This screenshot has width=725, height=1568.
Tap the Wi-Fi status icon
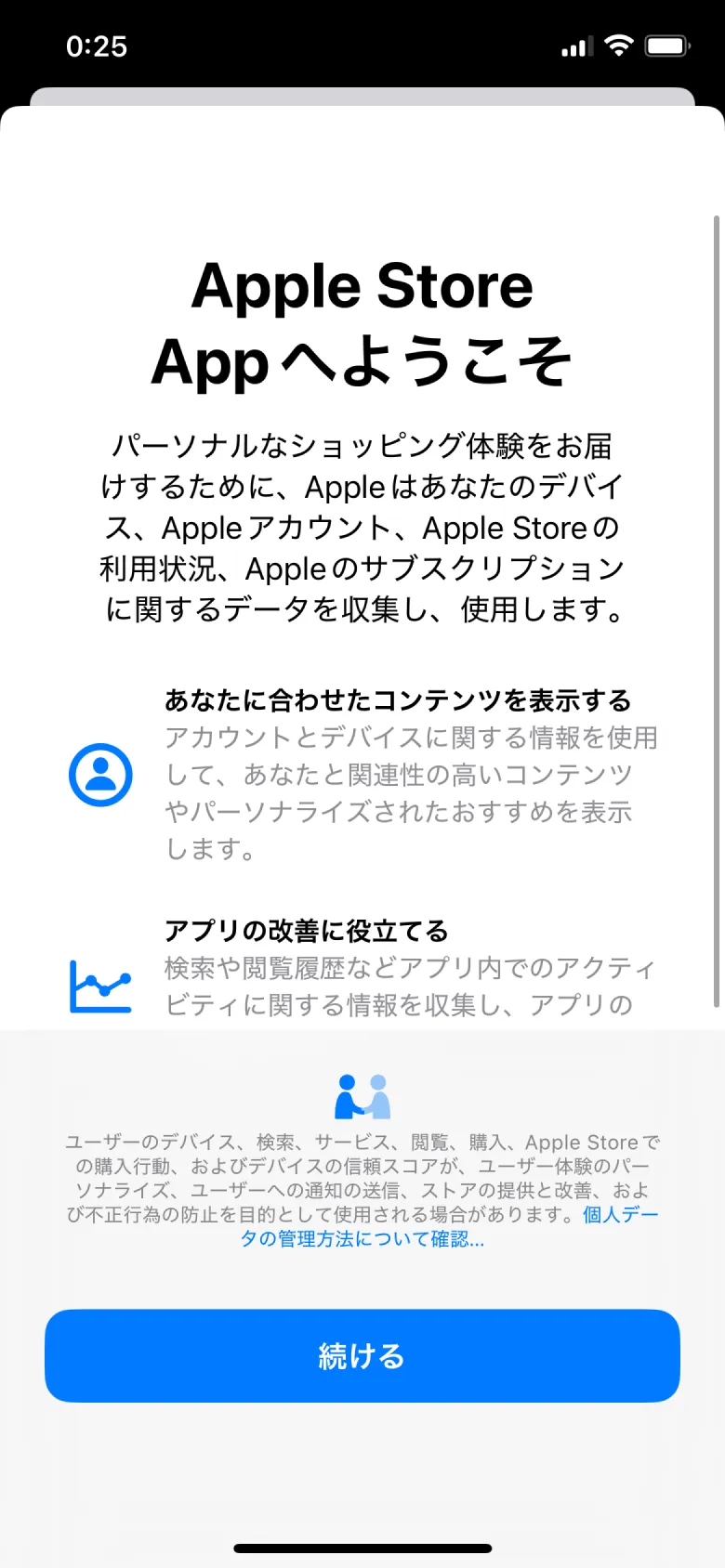click(x=618, y=45)
